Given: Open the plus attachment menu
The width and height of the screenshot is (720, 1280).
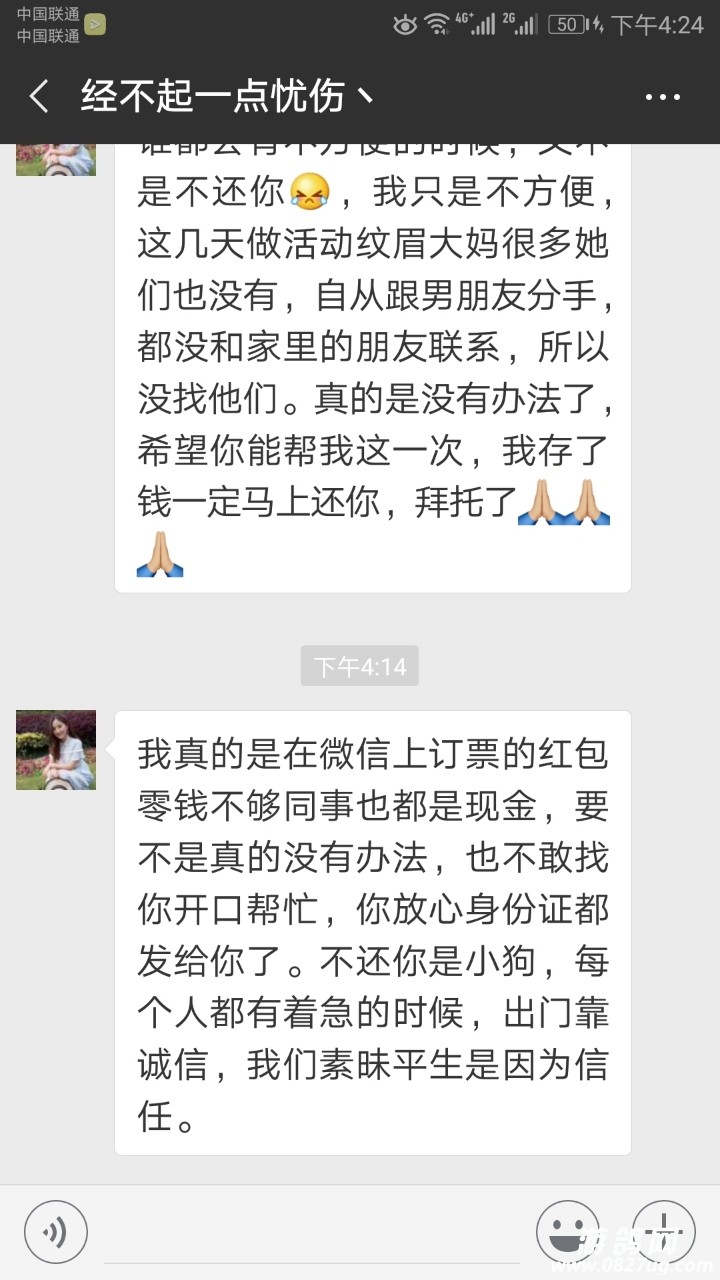Looking at the screenshot, I should point(664,1231).
